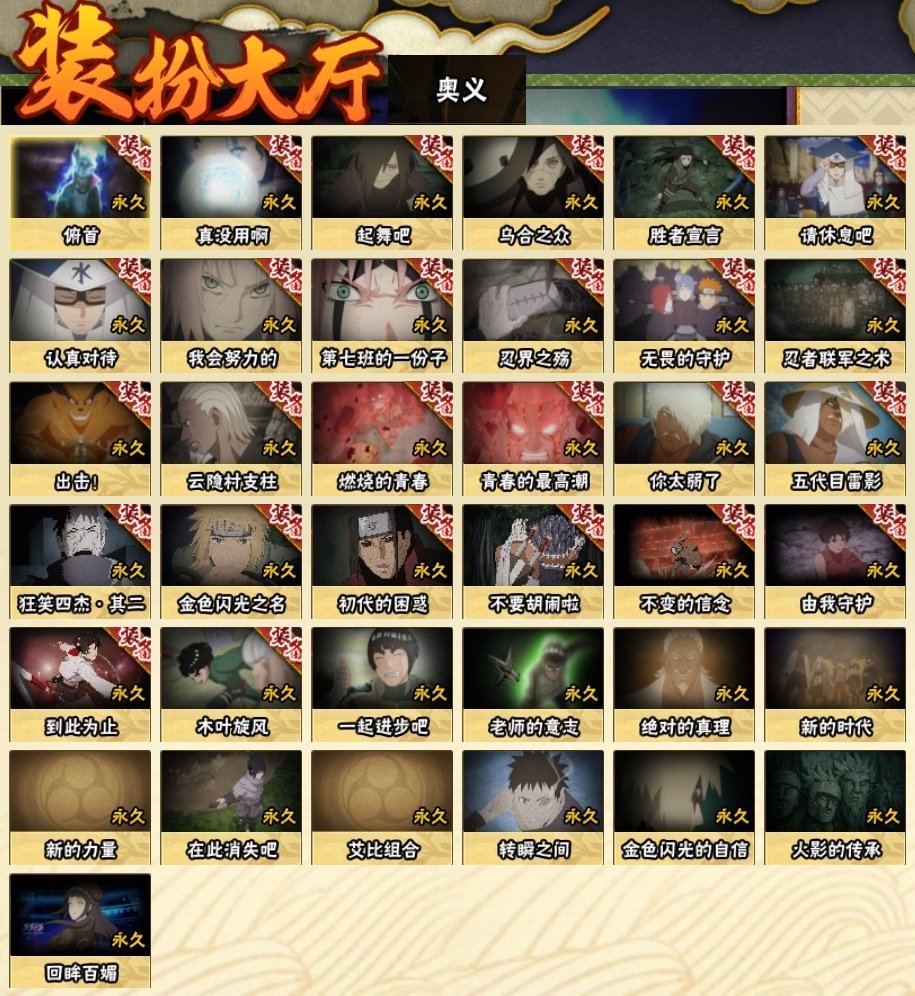
Task: Tap the 乌合之众 card
Action: (x=533, y=192)
